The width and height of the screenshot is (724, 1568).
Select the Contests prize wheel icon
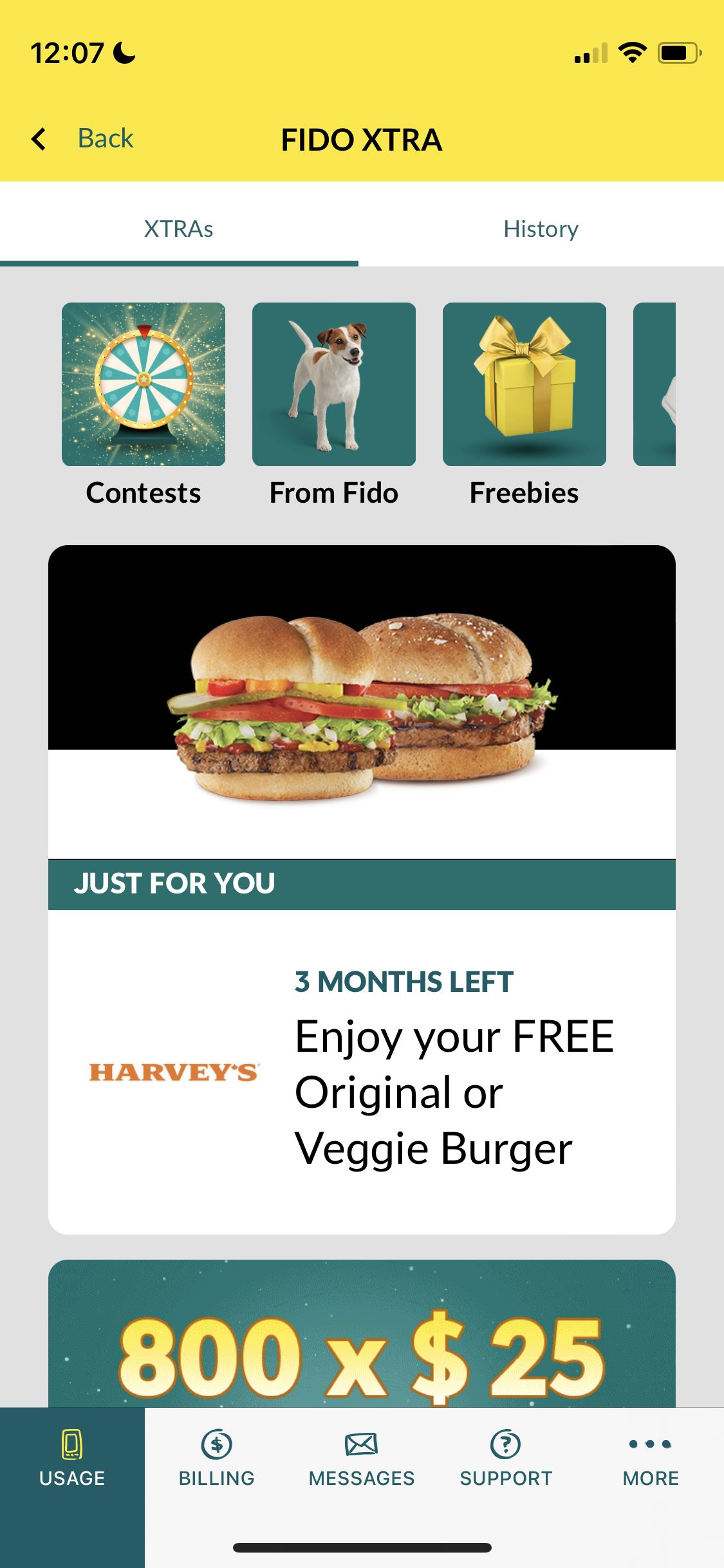pos(143,384)
